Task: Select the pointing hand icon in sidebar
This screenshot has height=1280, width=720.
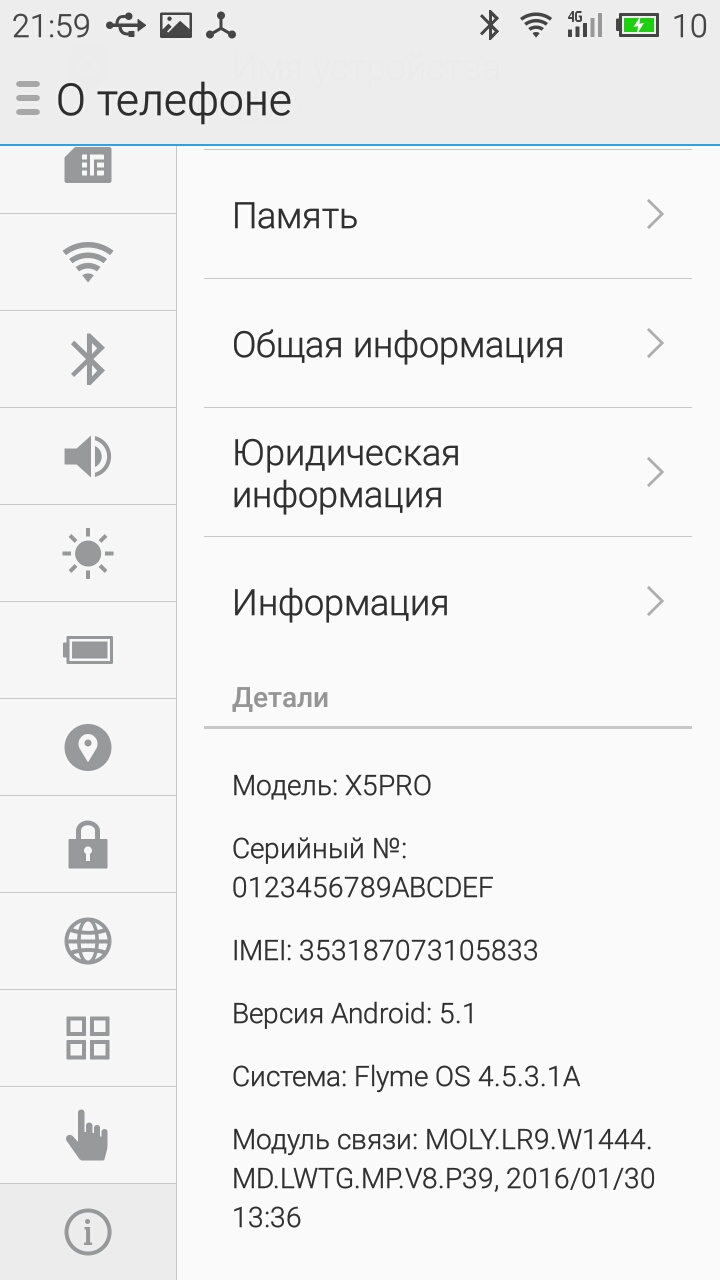Action: [88, 1135]
